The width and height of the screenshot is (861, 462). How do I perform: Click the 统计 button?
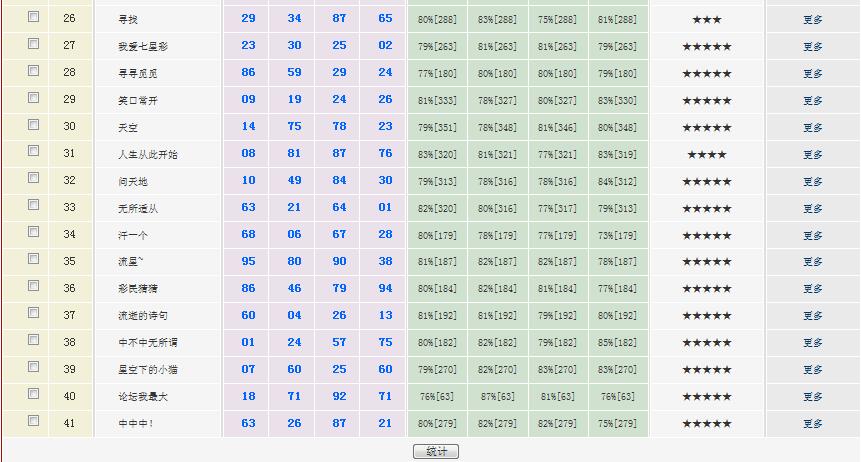coord(436,452)
